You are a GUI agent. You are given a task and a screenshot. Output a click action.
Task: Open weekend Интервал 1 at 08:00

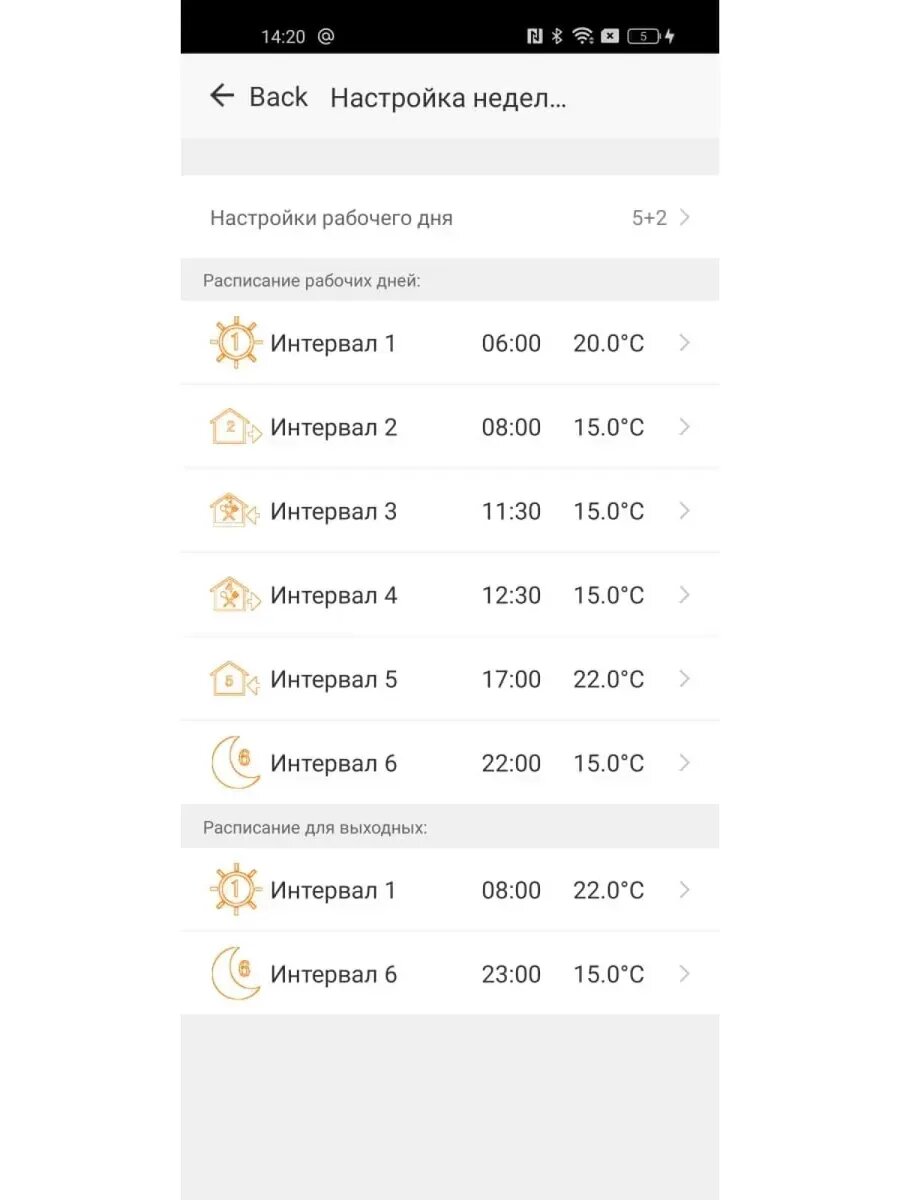click(450, 890)
